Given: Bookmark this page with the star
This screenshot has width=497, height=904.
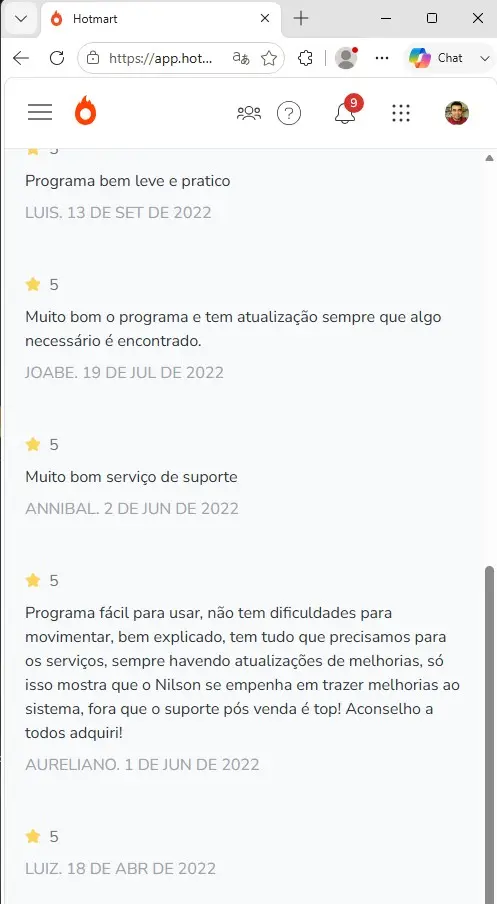Looking at the screenshot, I should (x=269, y=58).
